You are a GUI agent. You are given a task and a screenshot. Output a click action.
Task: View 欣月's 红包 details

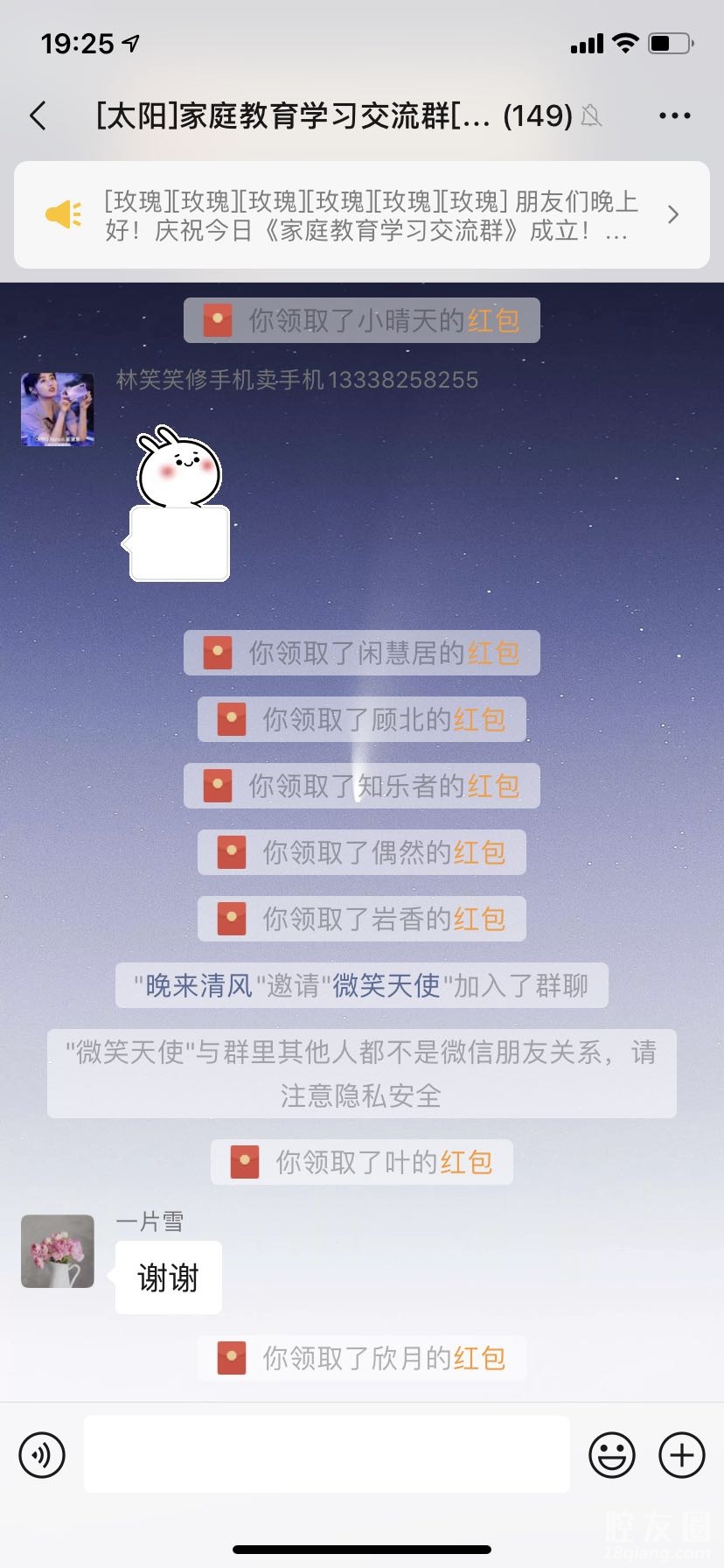click(x=479, y=1358)
